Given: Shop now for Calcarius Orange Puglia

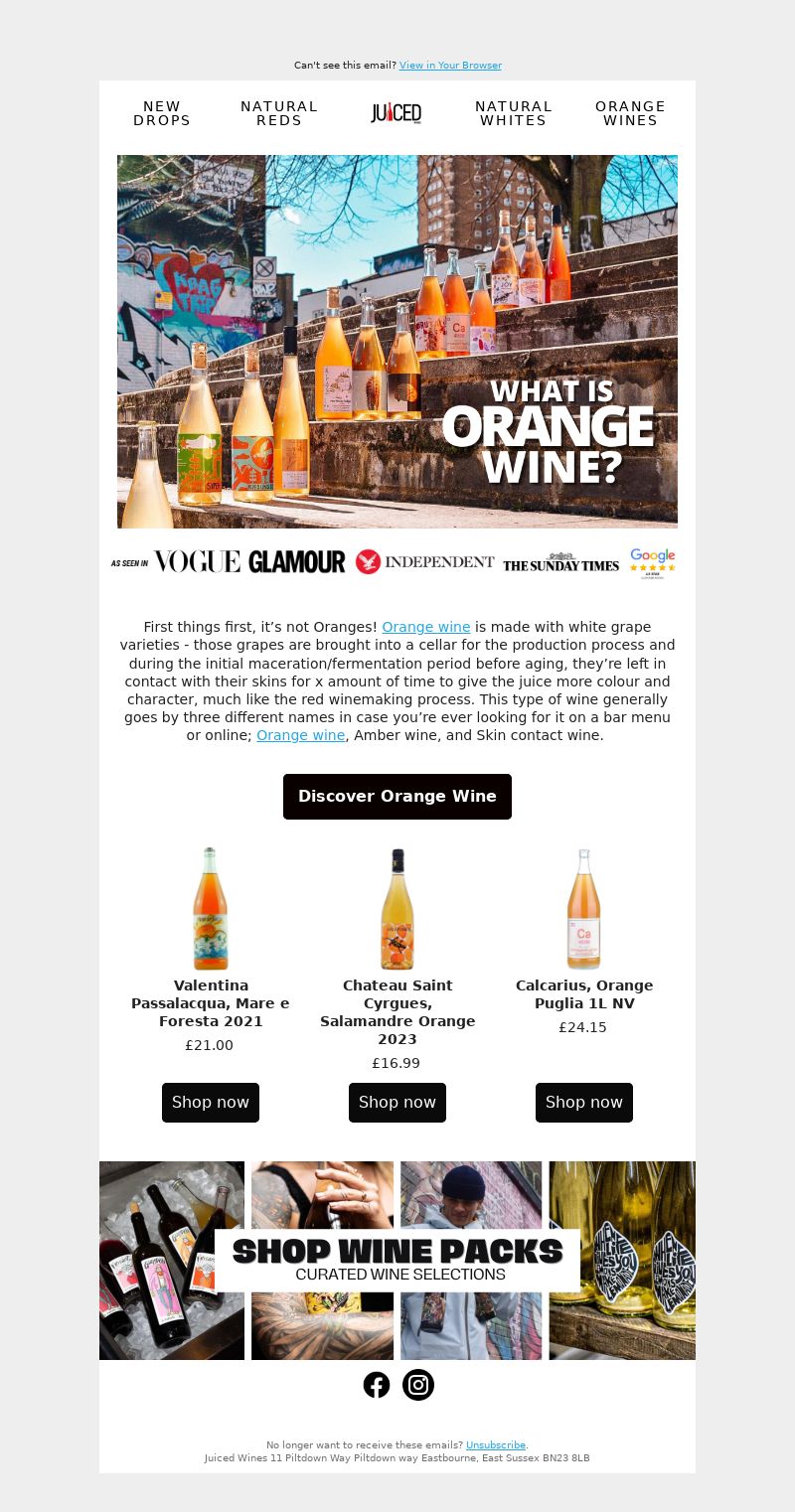Looking at the screenshot, I should coord(584,1103).
